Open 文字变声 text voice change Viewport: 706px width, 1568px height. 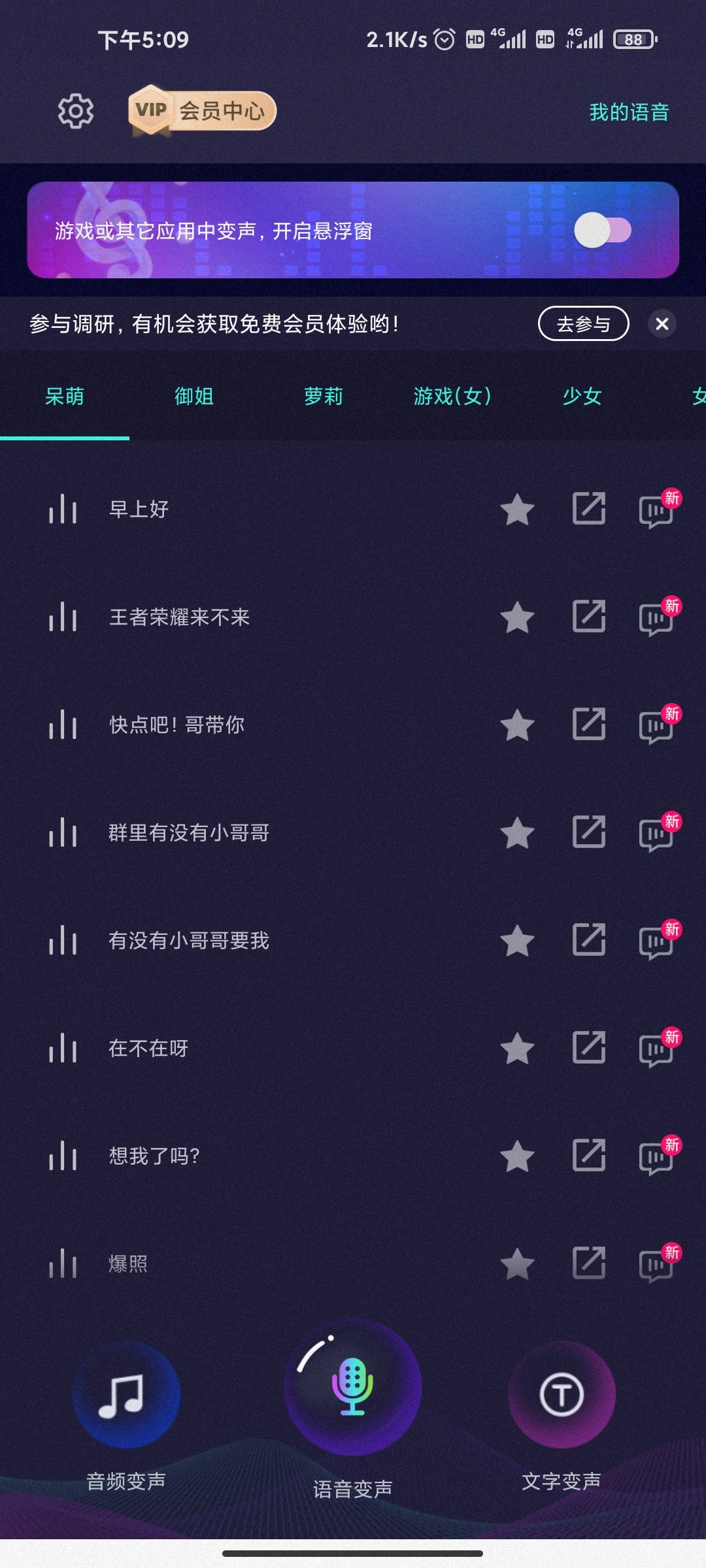click(x=563, y=1395)
